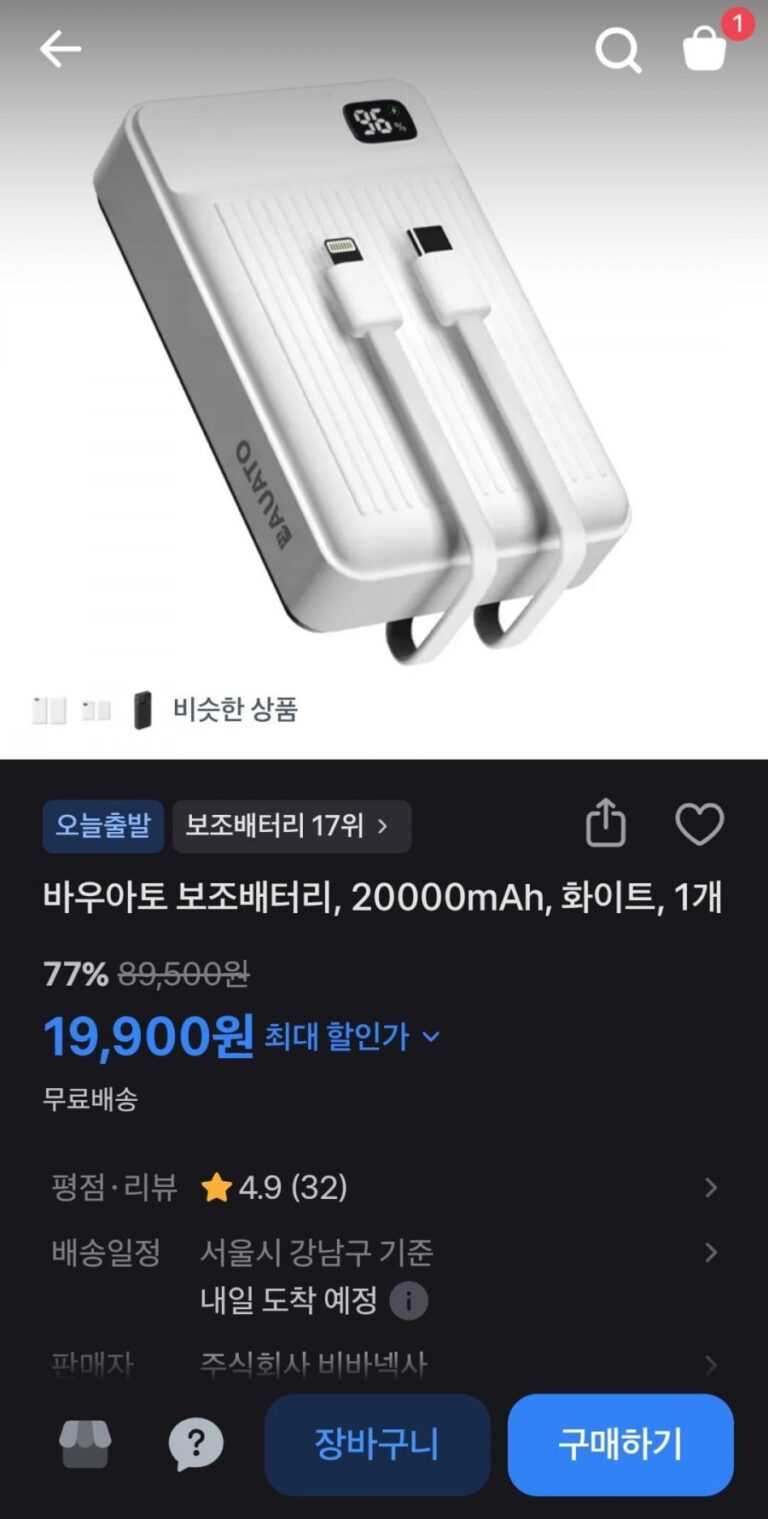Open the 평점·리뷰 4.9 rating row
The image size is (768, 1519).
coord(380,1187)
